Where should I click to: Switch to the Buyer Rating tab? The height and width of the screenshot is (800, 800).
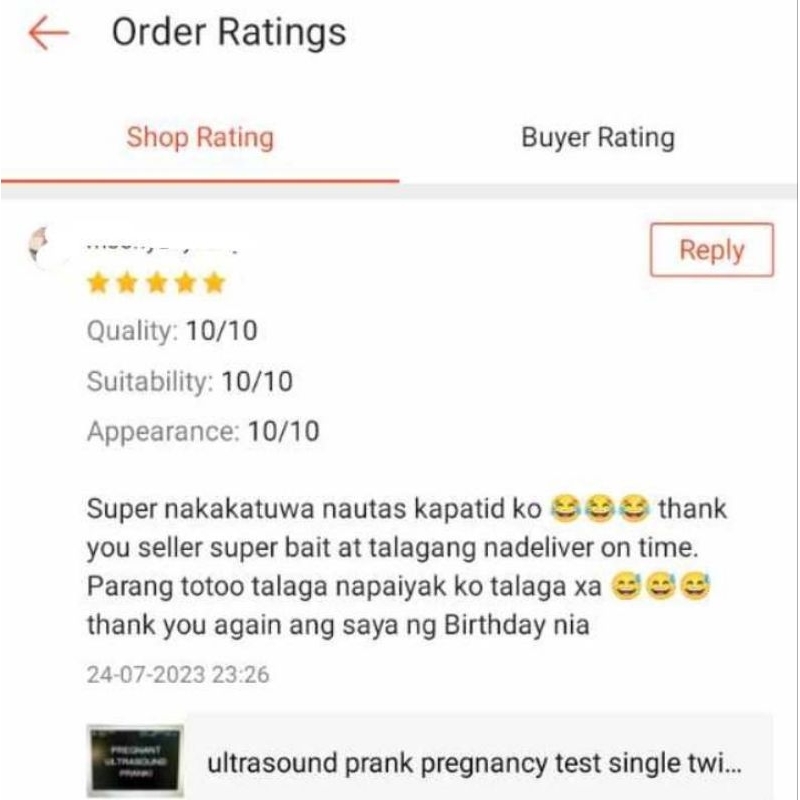[x=597, y=138]
